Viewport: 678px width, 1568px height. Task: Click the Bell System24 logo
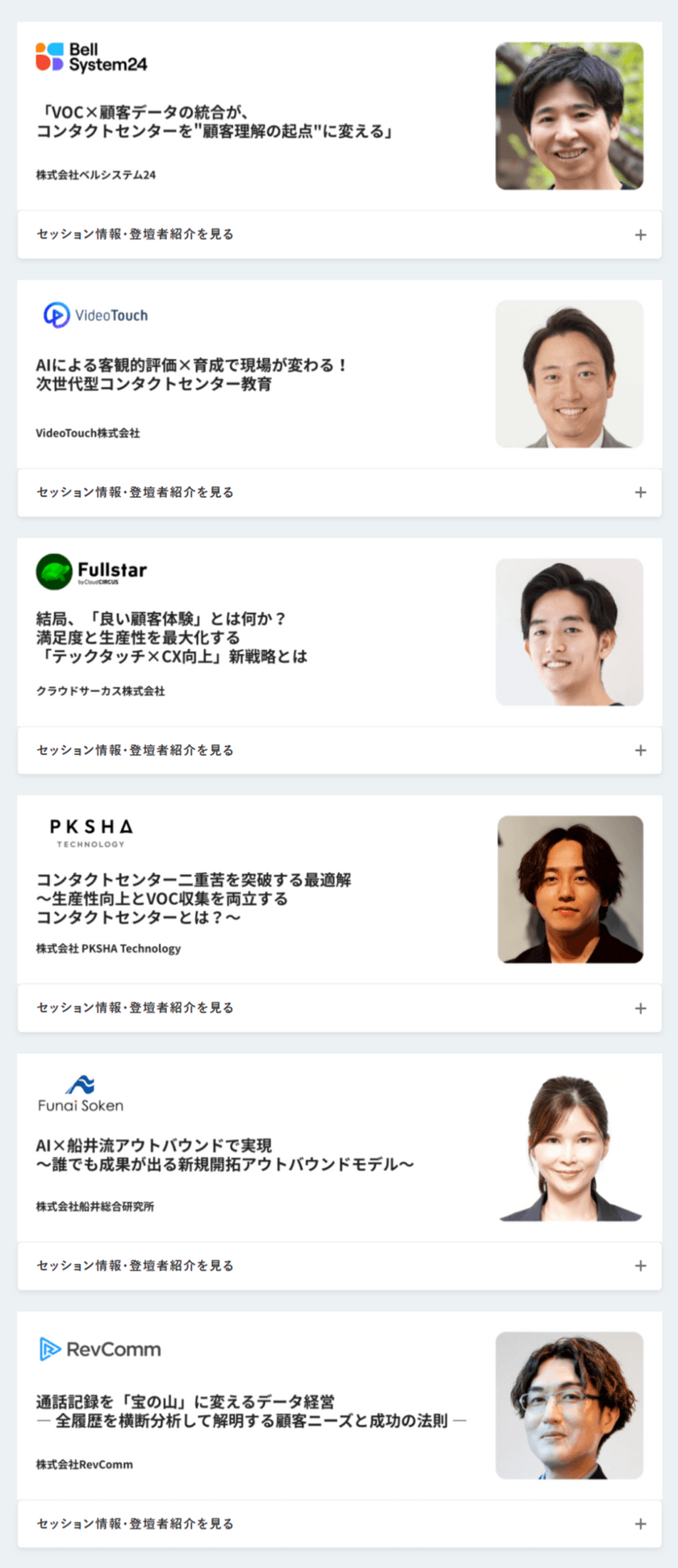coord(90,55)
